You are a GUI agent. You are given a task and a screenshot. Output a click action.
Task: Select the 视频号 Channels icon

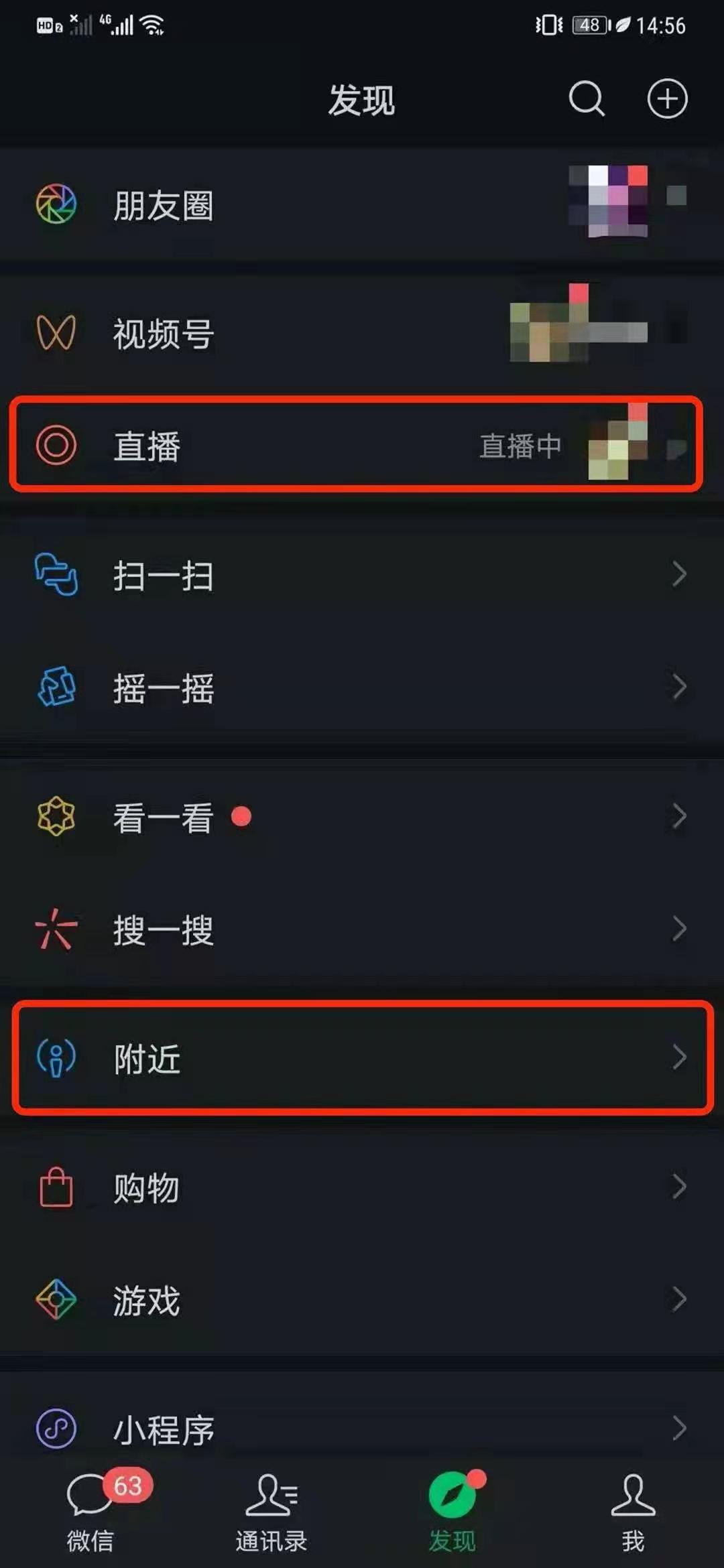click(x=56, y=333)
